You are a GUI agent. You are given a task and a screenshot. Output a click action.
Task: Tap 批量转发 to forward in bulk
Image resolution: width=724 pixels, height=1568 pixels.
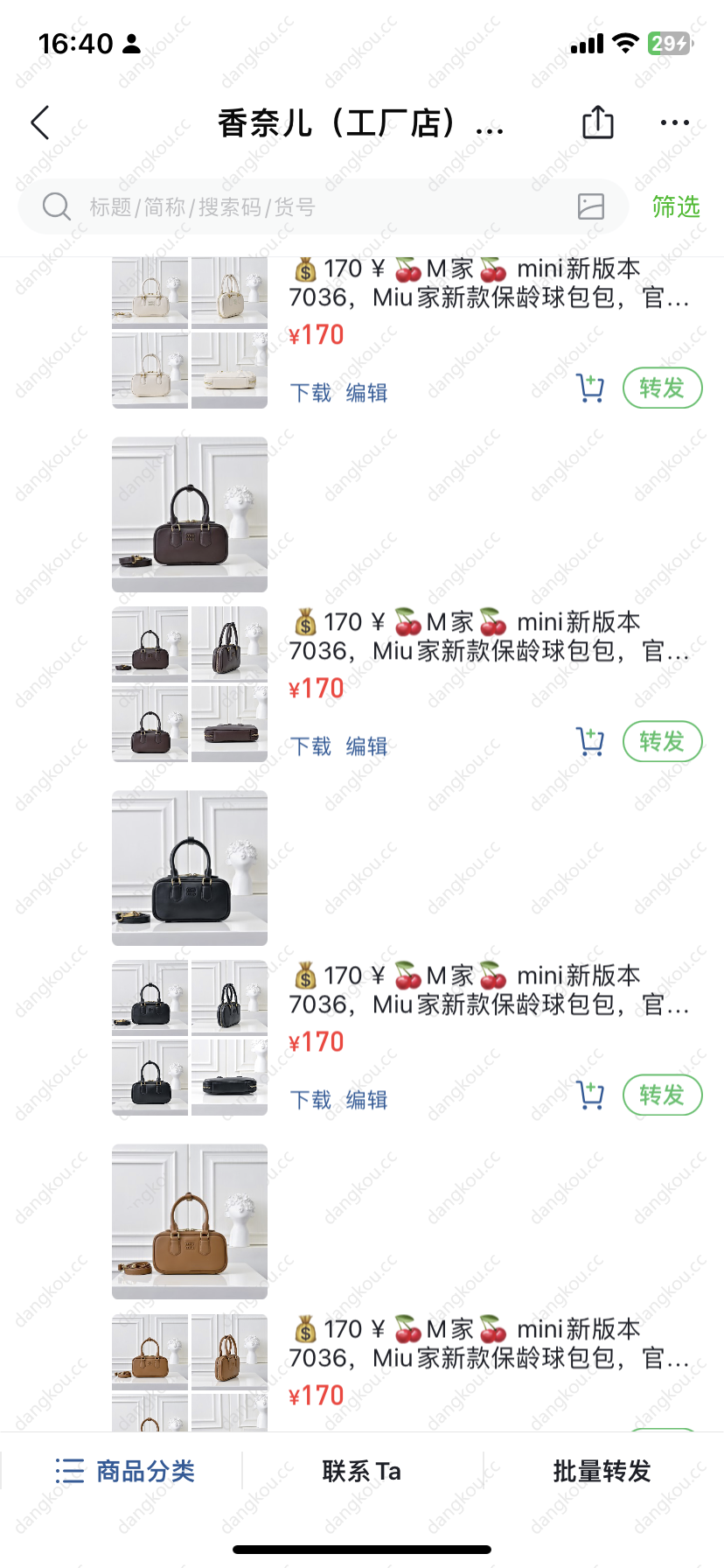(x=602, y=1471)
